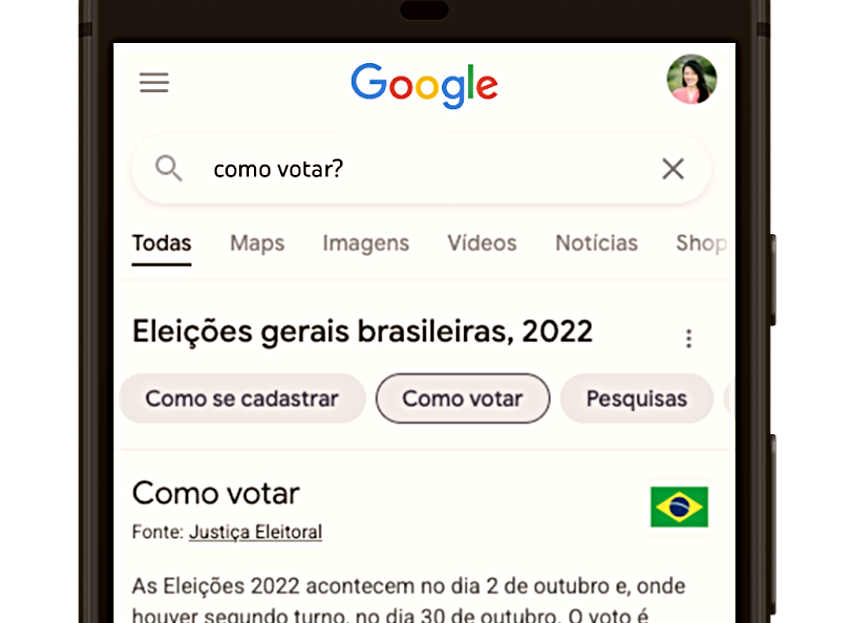This screenshot has width=850, height=623.
Task: Open the account profile picture
Action: point(691,80)
